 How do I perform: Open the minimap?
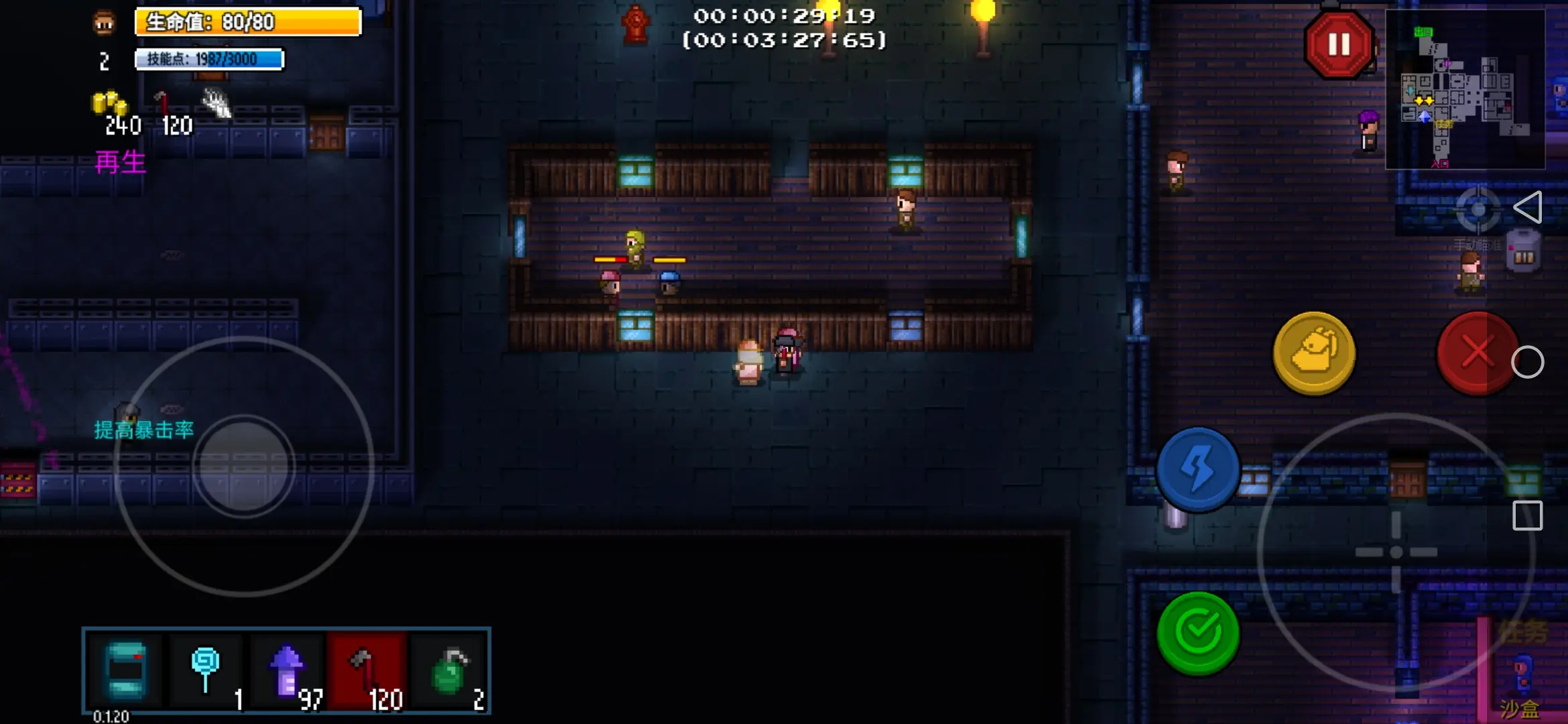point(1465,89)
